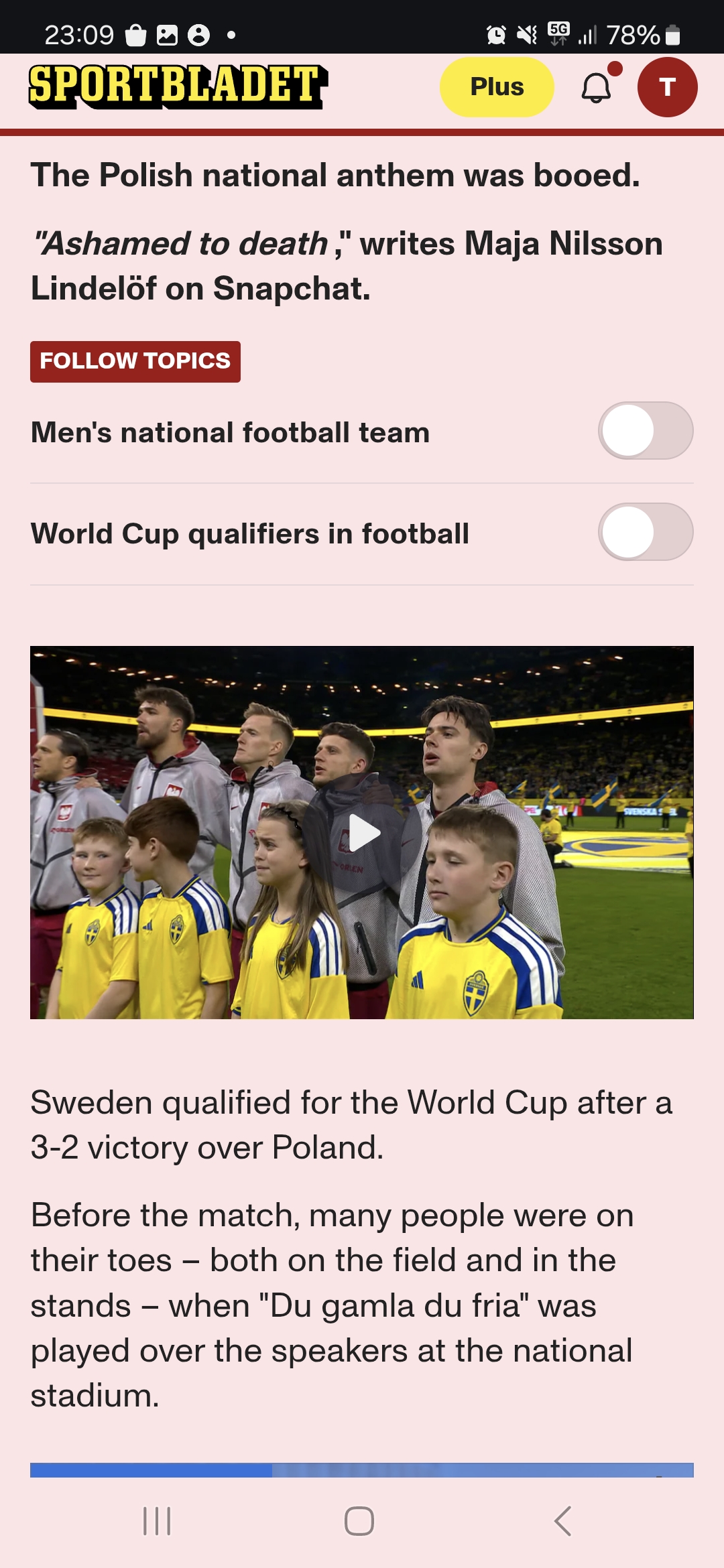Go back using the system back button
The height and width of the screenshot is (1568, 724).
(563, 1521)
